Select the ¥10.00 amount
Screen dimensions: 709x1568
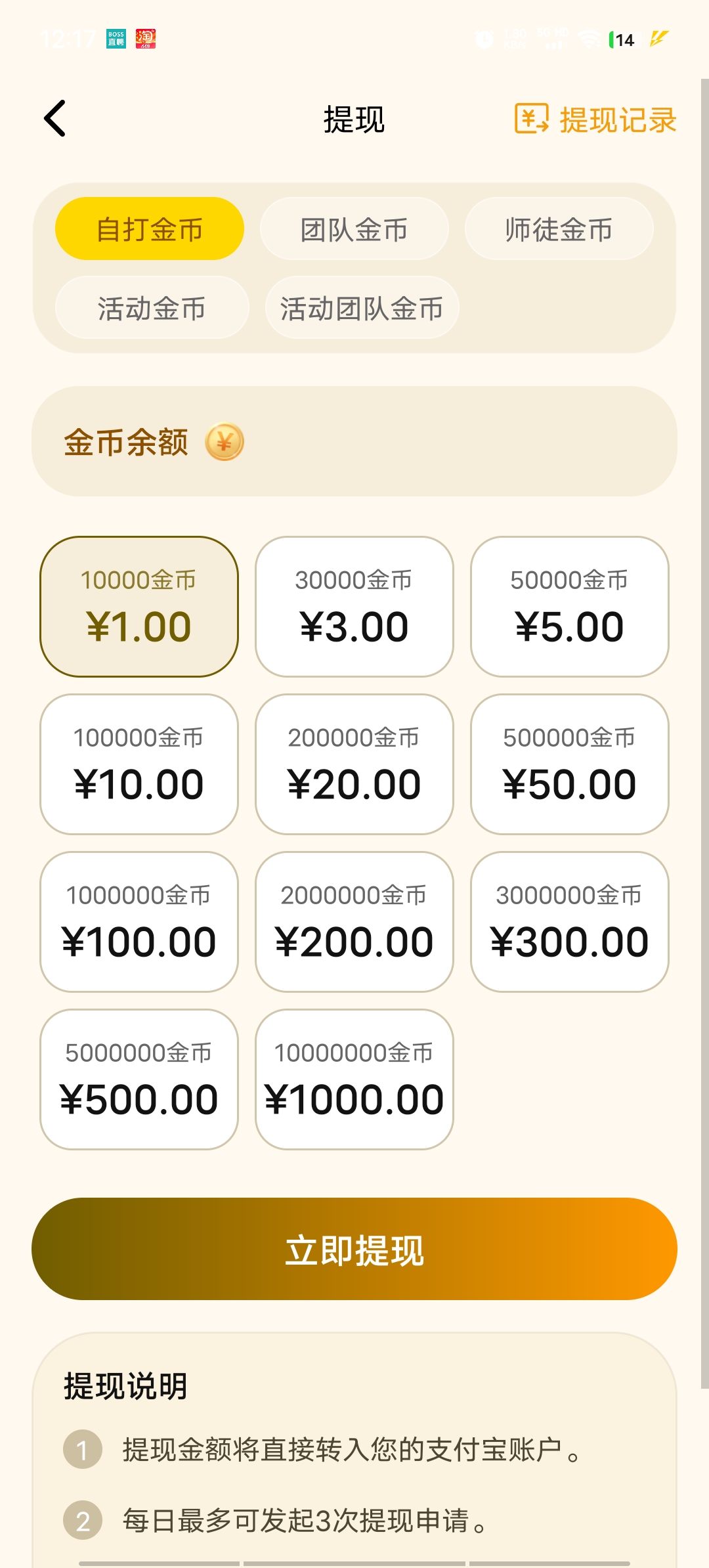coord(139,764)
